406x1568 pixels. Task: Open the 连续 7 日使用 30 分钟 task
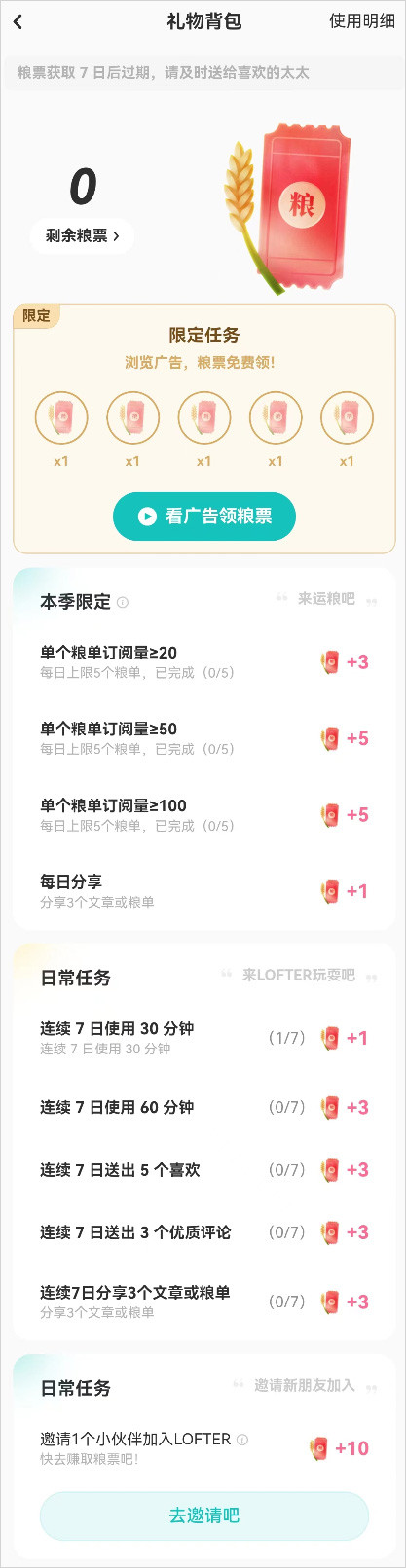[203, 1038]
